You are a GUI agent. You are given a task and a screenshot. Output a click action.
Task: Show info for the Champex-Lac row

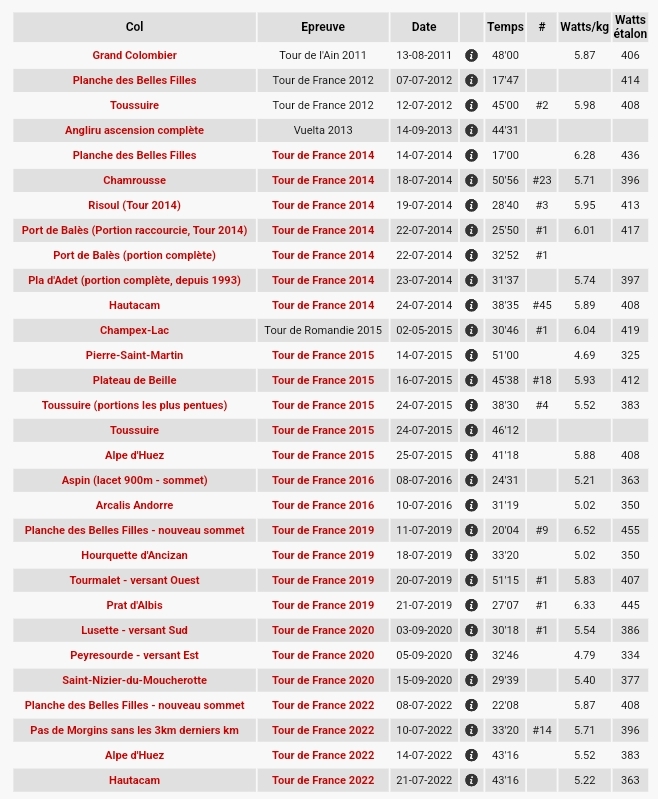click(471, 330)
